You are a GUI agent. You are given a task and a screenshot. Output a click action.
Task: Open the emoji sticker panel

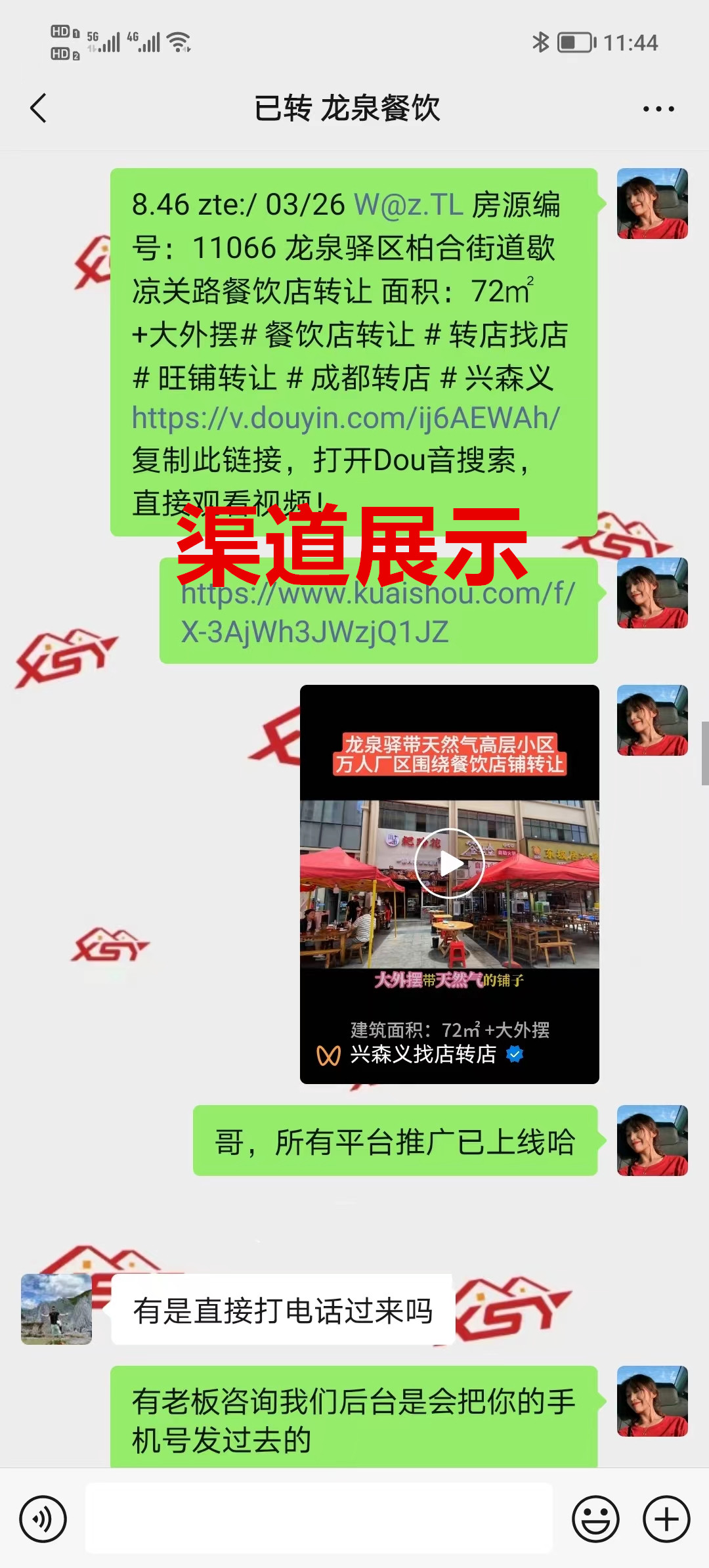pos(595,1519)
